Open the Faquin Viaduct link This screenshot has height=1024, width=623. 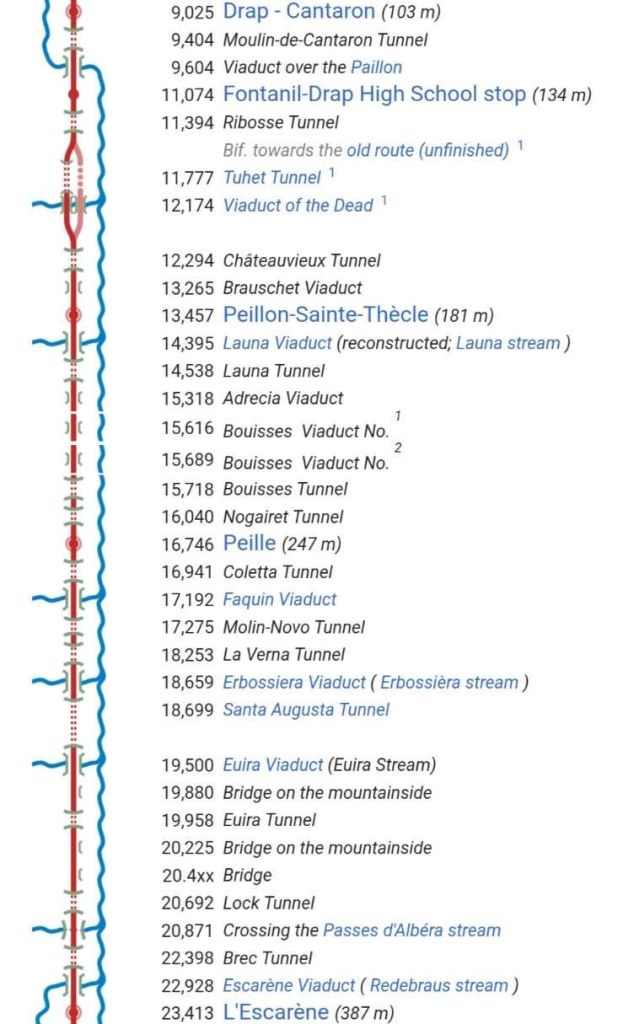point(279,599)
